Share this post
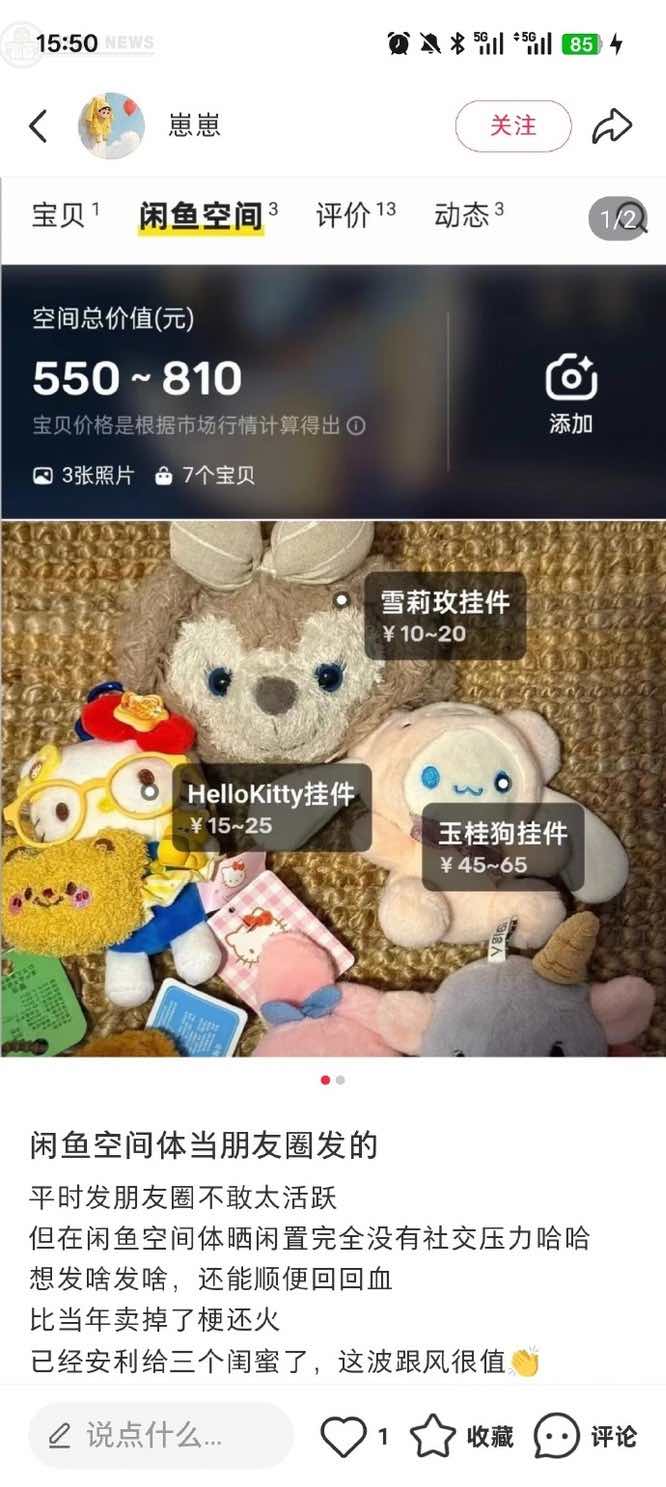Image resolution: width=666 pixels, height=1487 pixels. [x=611, y=127]
